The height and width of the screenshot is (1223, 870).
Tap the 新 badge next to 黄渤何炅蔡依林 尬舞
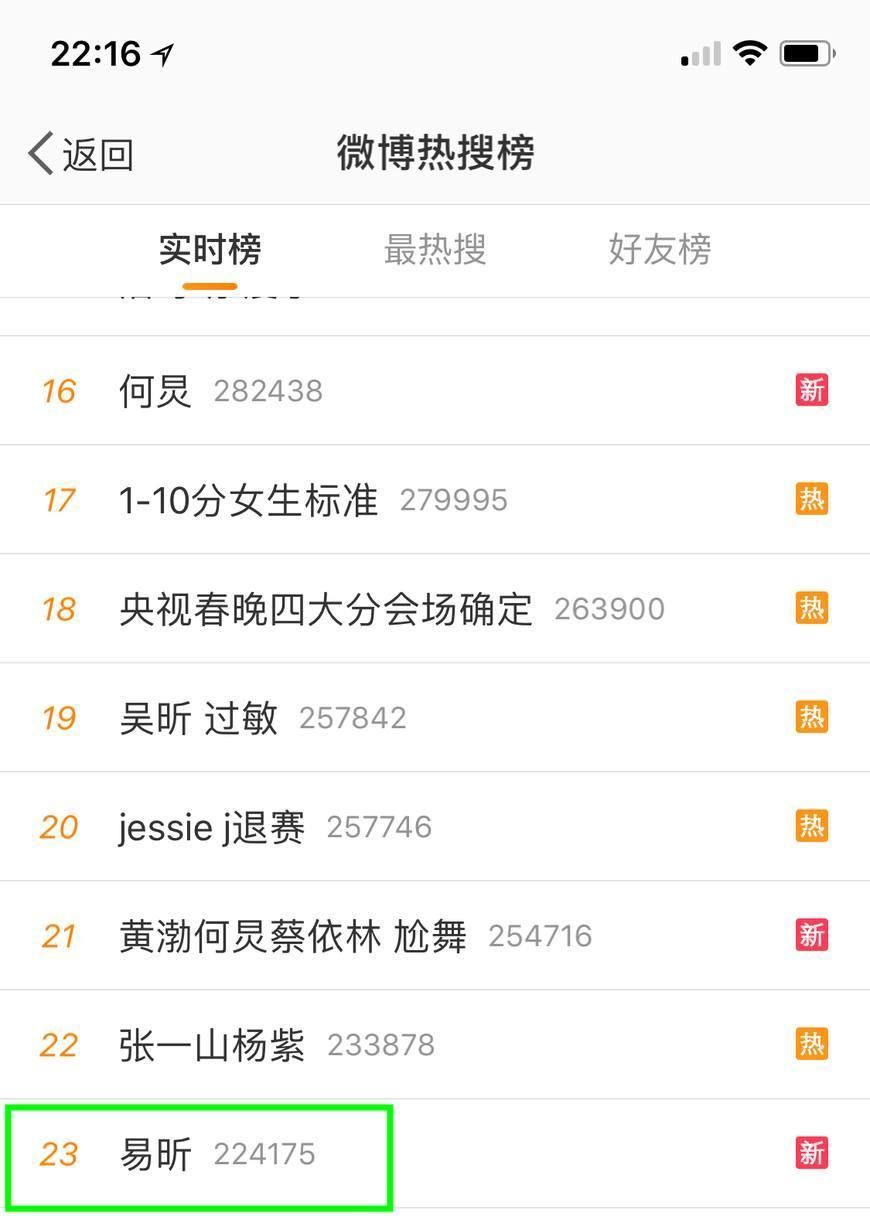[811, 935]
